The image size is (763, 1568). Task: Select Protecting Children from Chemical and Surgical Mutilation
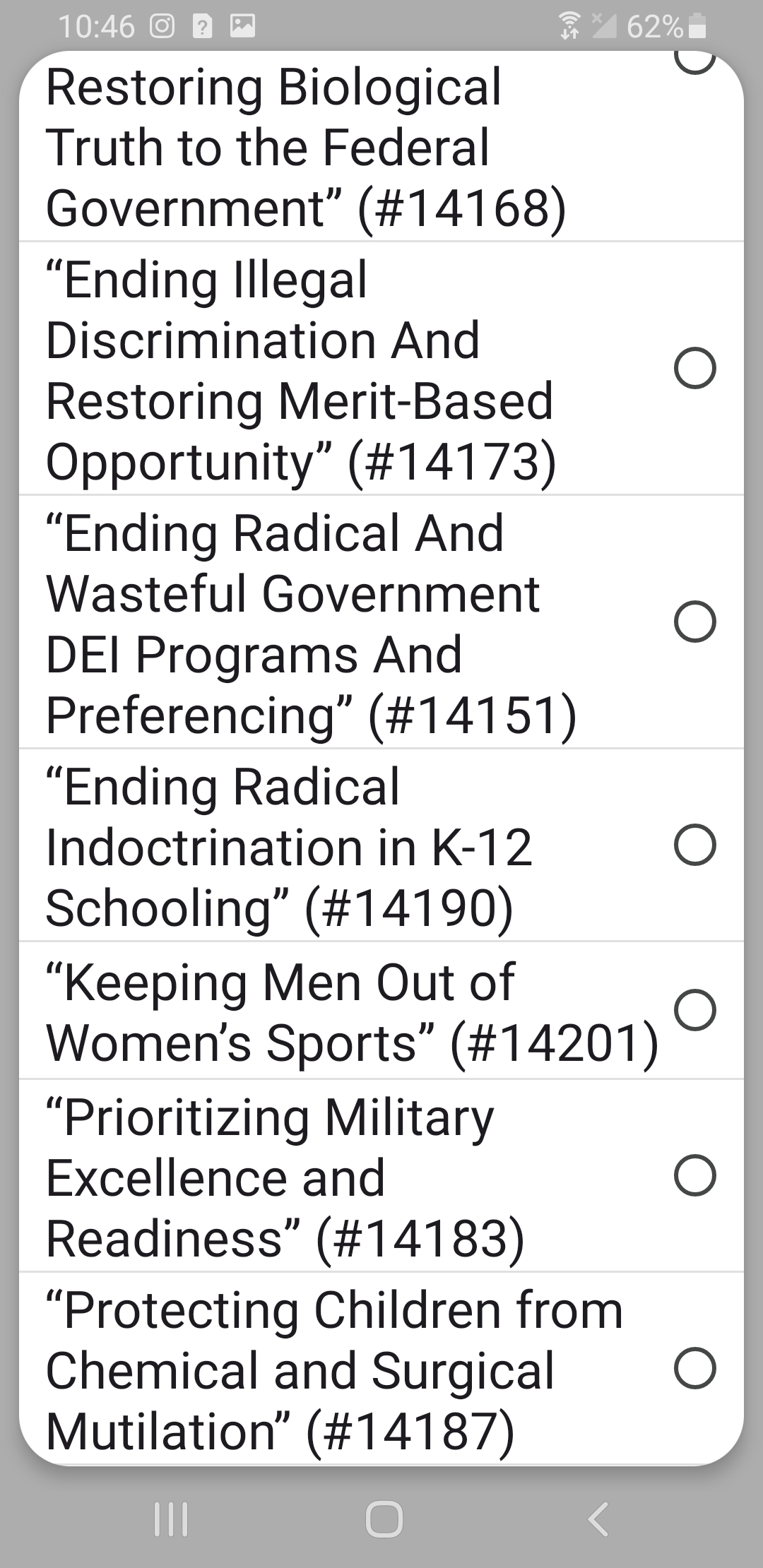(381, 1369)
